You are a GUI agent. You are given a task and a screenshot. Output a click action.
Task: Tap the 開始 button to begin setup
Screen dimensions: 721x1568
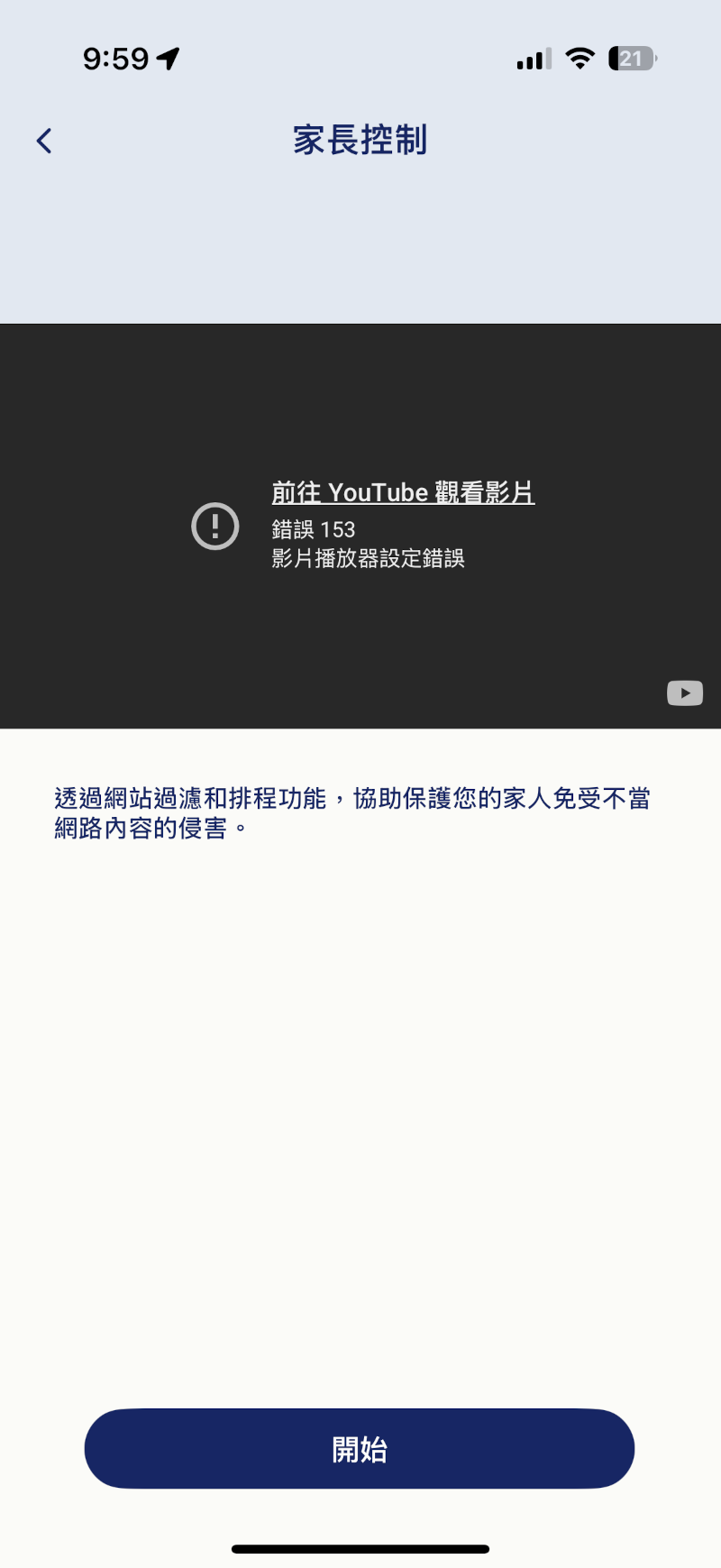coord(360,1449)
